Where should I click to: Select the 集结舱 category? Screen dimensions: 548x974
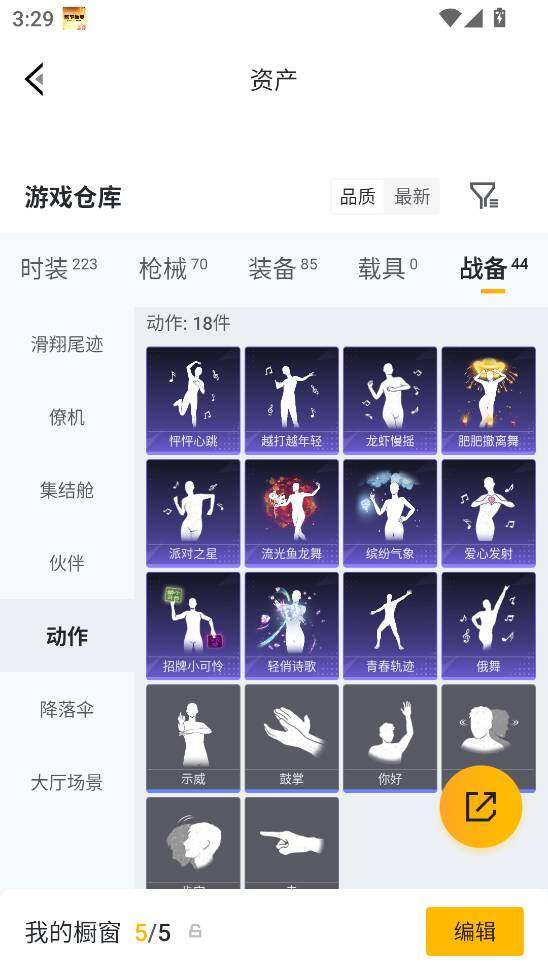tap(67, 490)
